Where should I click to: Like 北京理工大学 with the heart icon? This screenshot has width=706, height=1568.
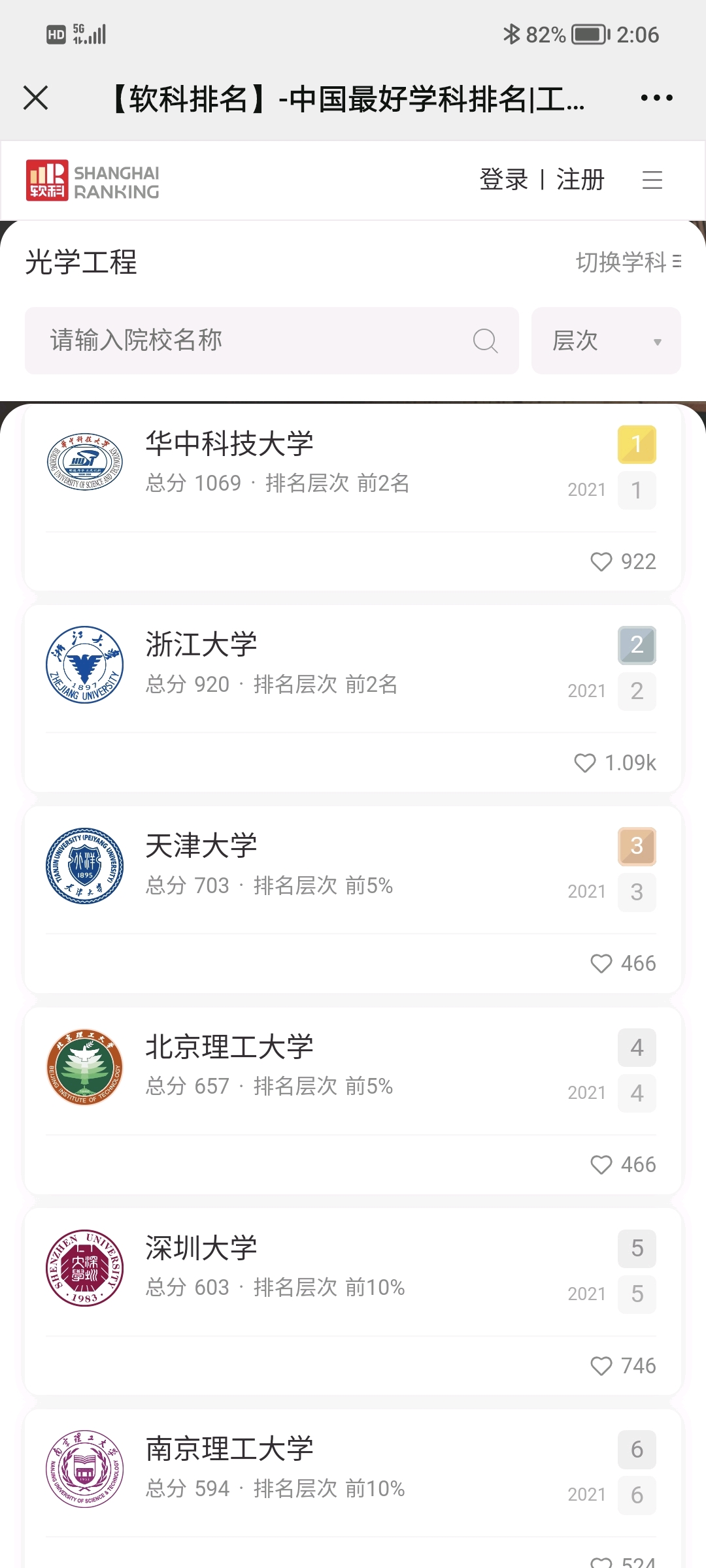[601, 1165]
